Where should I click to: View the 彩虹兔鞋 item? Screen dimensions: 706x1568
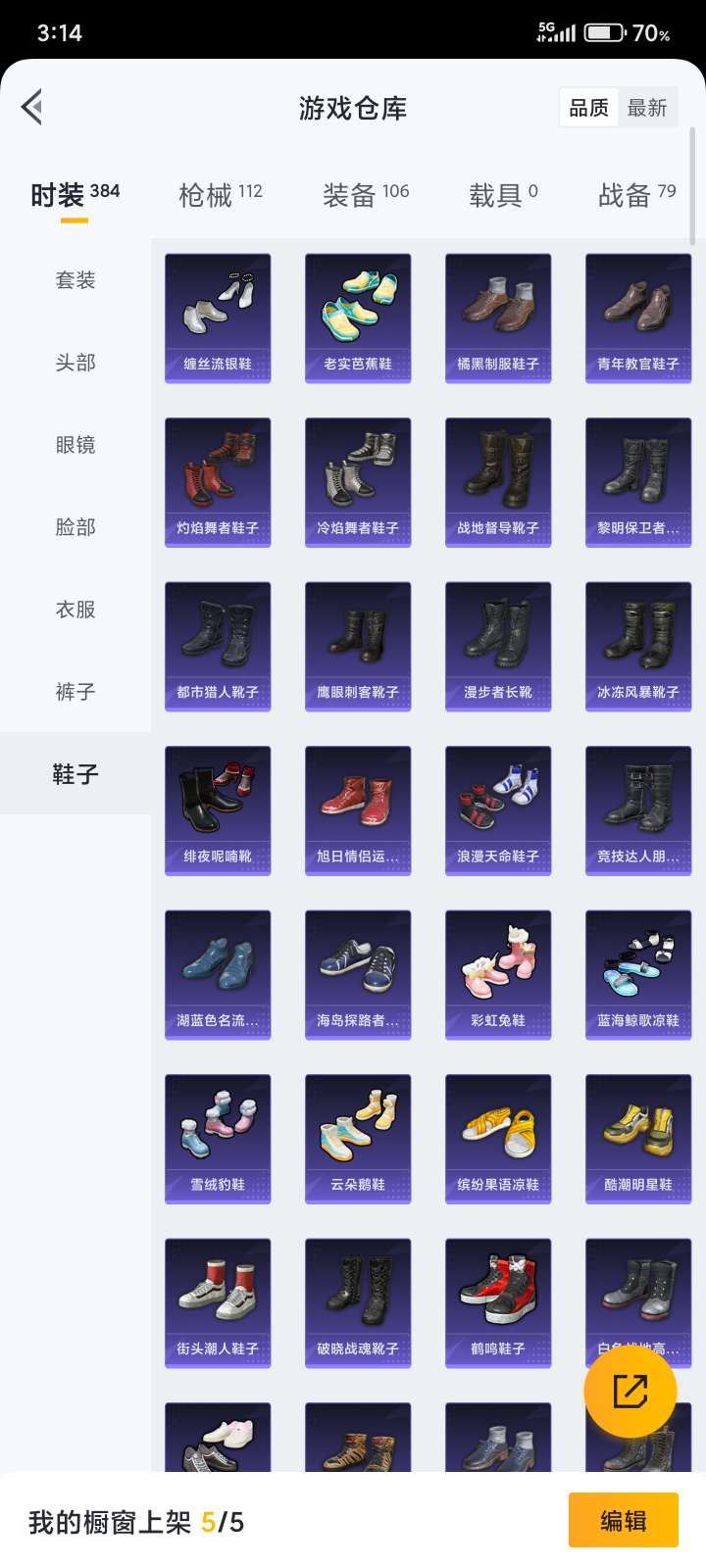pyautogui.click(x=498, y=975)
